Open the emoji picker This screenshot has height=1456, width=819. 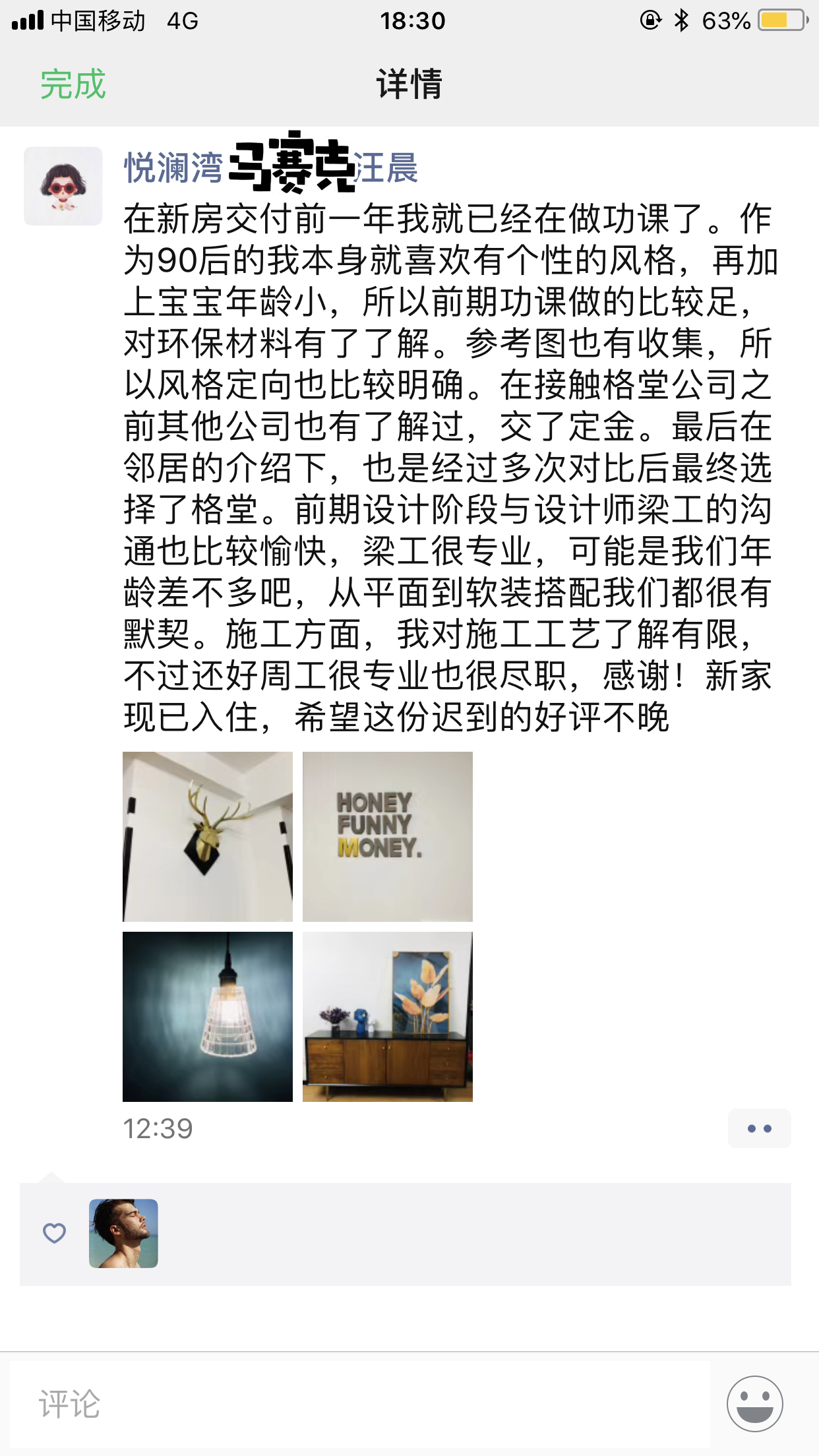point(754,1404)
